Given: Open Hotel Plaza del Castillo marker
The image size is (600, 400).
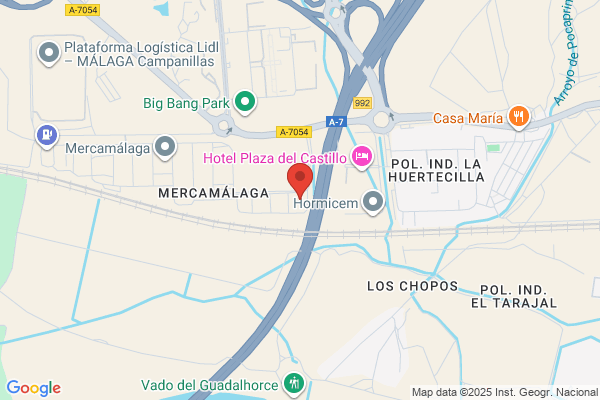Looking at the screenshot, I should pyautogui.click(x=362, y=157).
